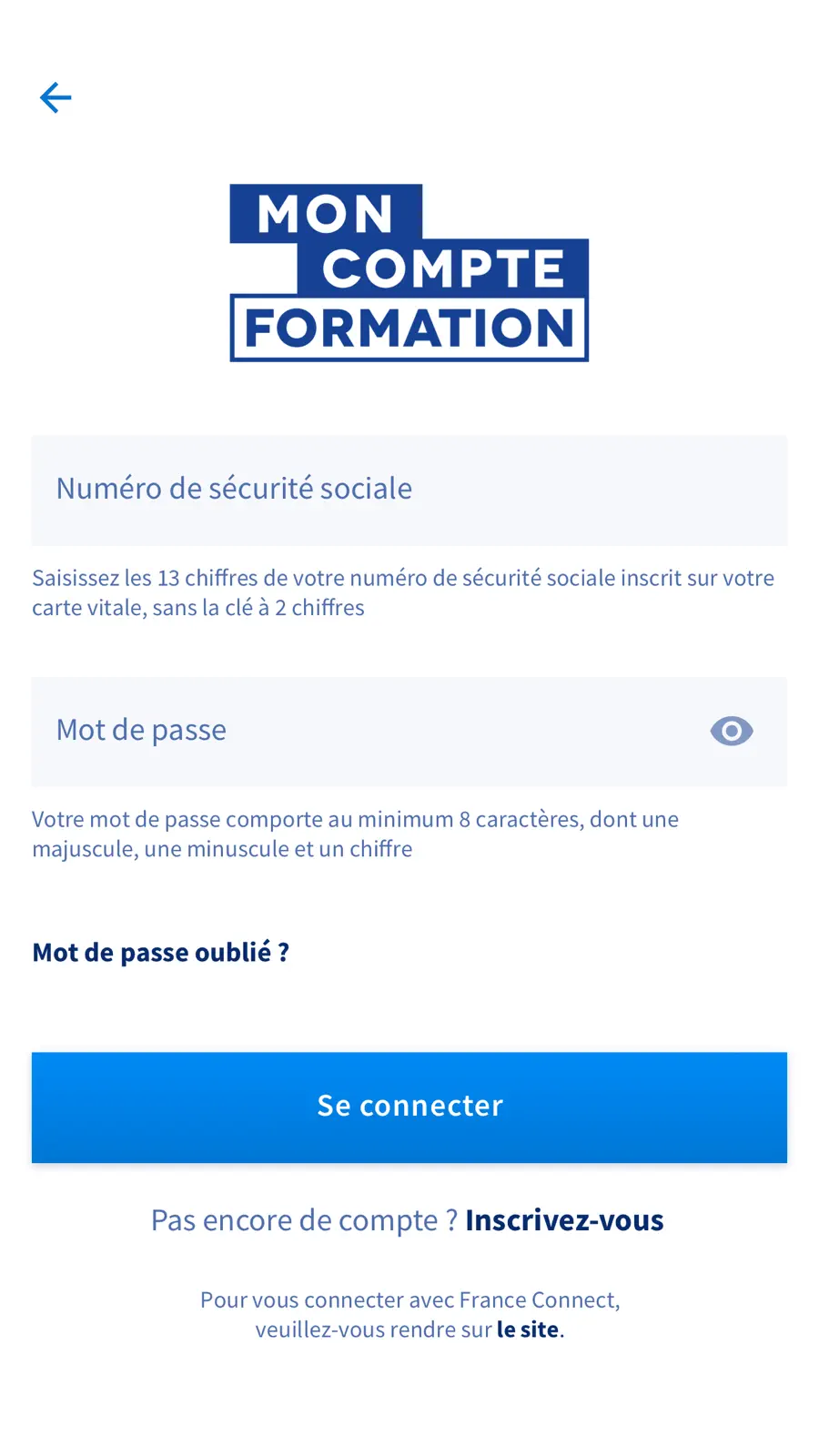The image size is (819, 1456).
Task: Focus the Numéro de sécurité sociale field
Action: [409, 490]
